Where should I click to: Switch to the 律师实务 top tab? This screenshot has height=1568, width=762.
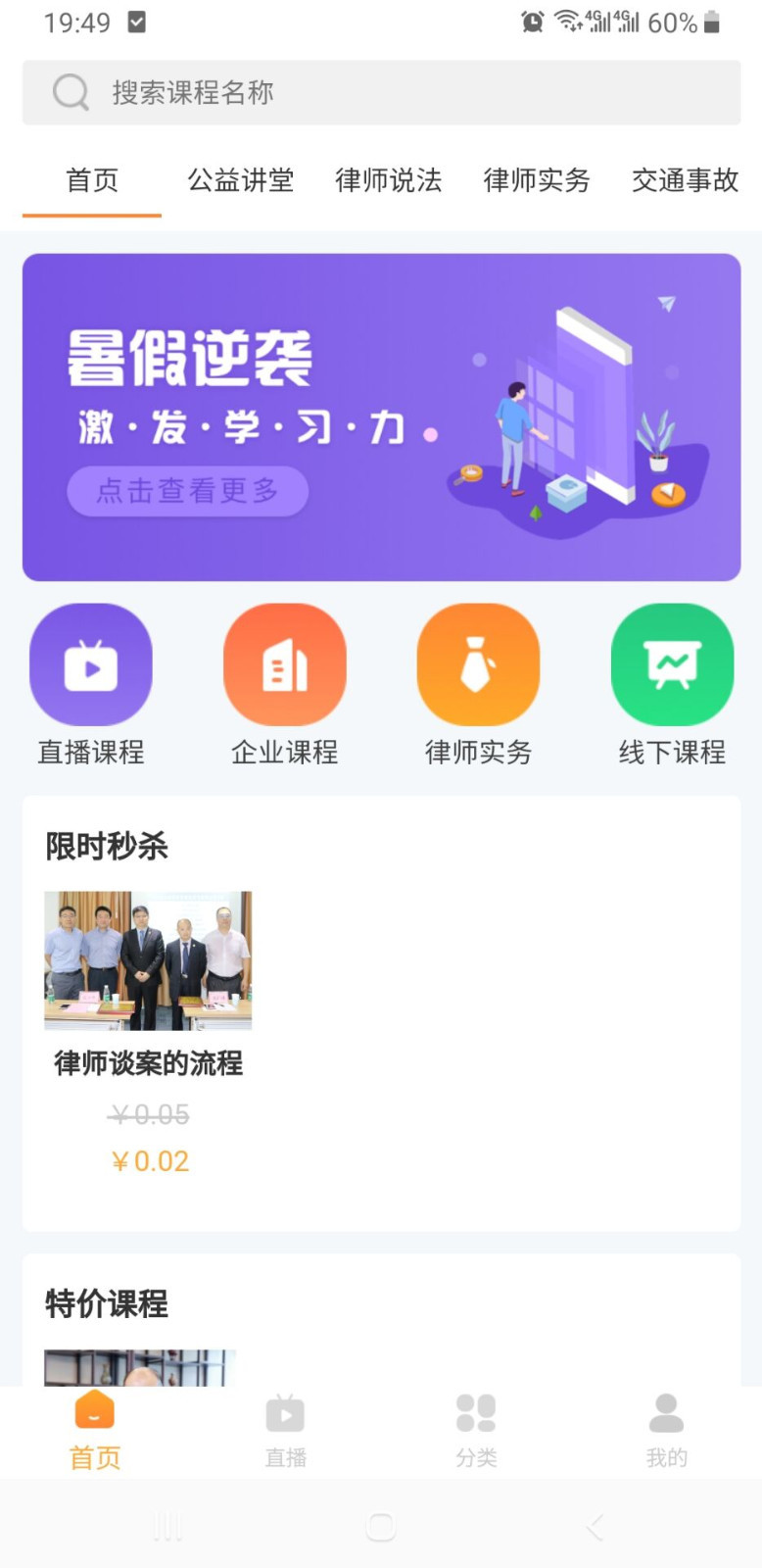(536, 181)
